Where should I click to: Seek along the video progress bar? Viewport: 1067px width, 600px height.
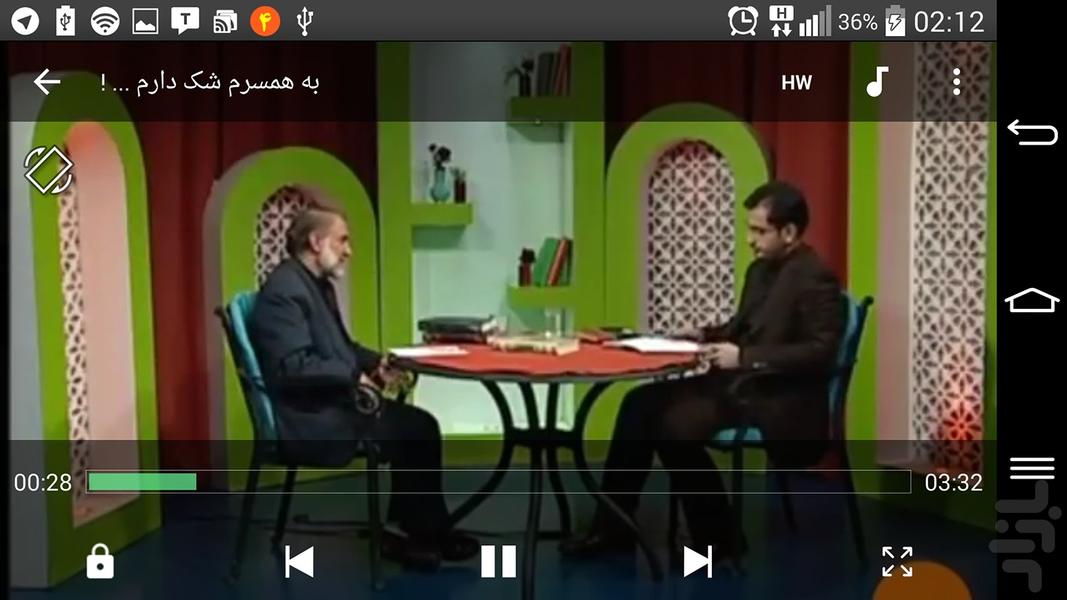(498, 482)
